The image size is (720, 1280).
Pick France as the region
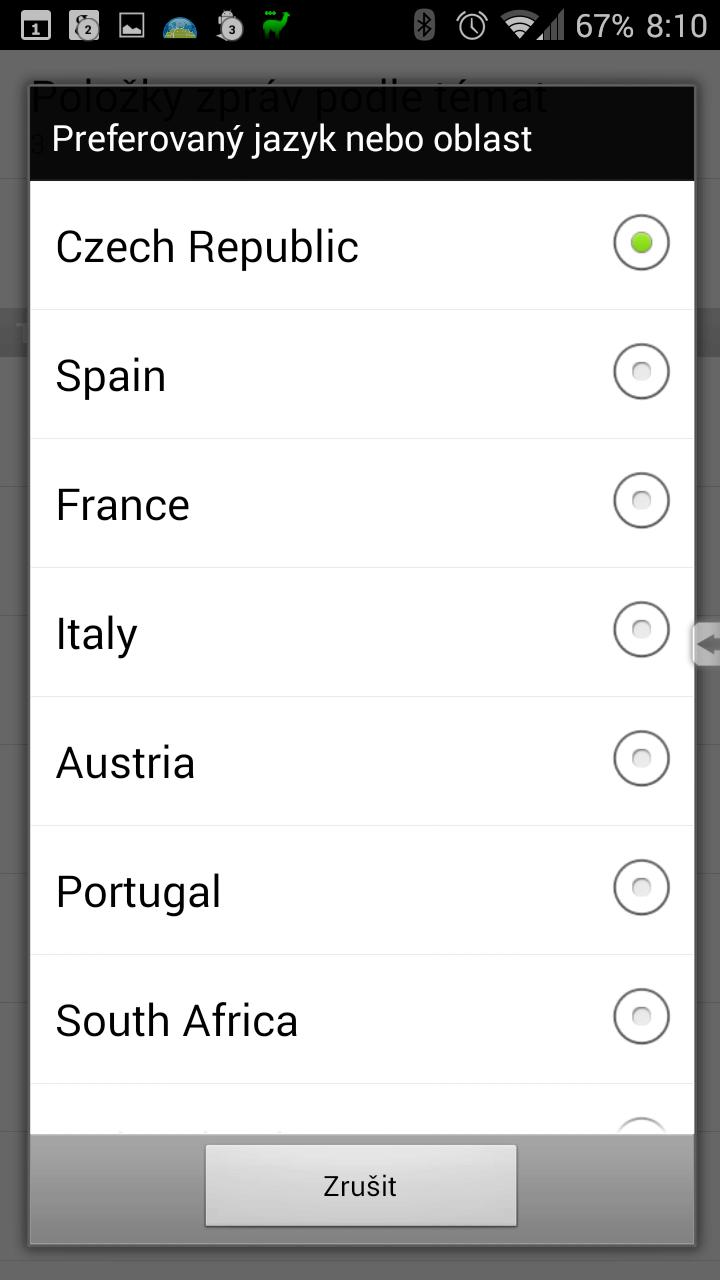click(x=362, y=503)
